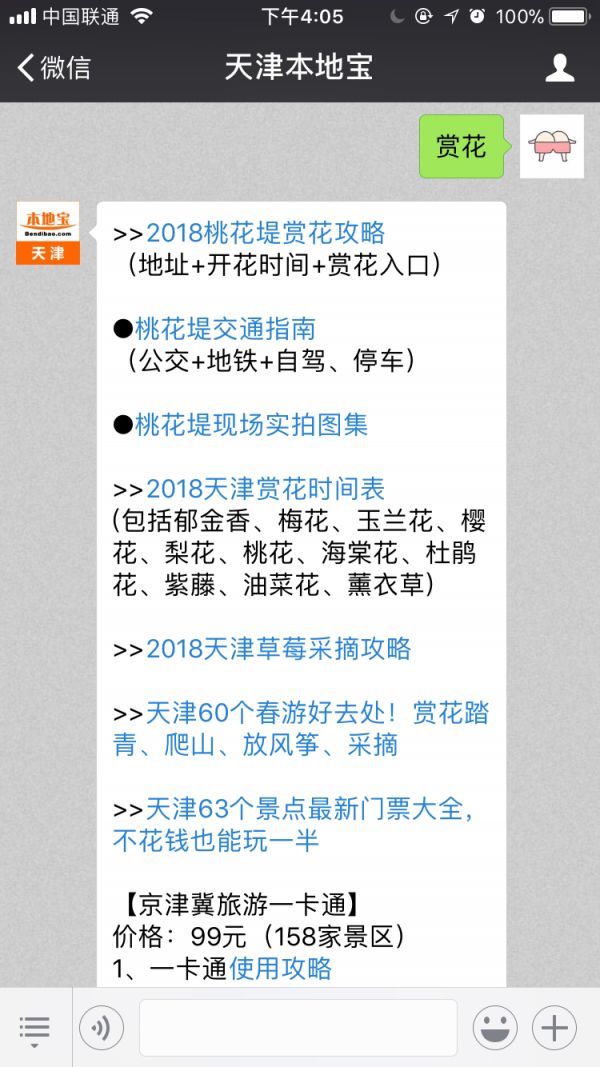The height and width of the screenshot is (1067, 600).
Task: Open the plus attachments menu
Action: (x=554, y=1028)
